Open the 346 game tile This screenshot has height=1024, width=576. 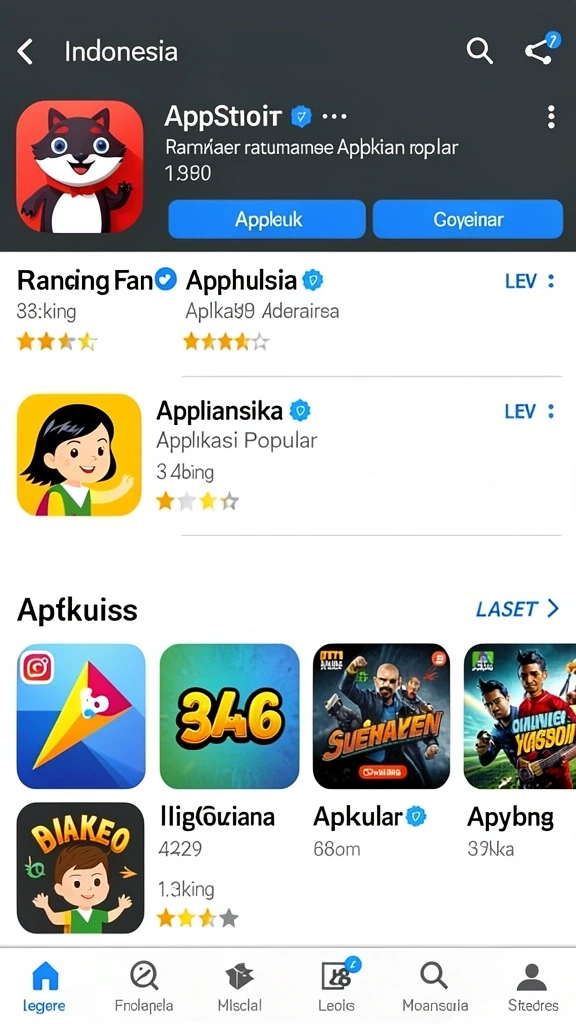coord(230,716)
